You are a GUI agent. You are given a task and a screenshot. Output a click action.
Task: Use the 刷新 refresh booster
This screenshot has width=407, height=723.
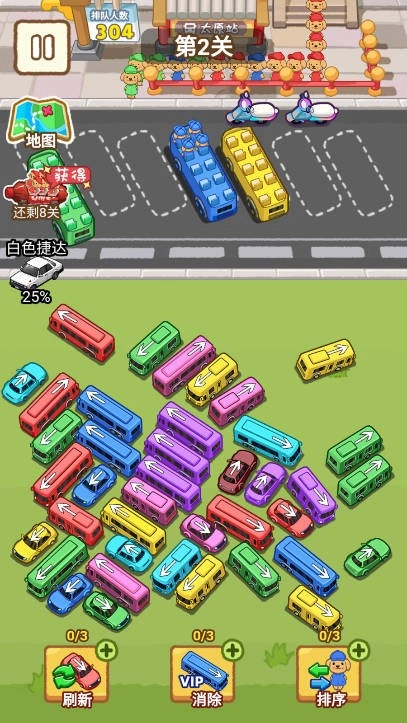tap(77, 677)
